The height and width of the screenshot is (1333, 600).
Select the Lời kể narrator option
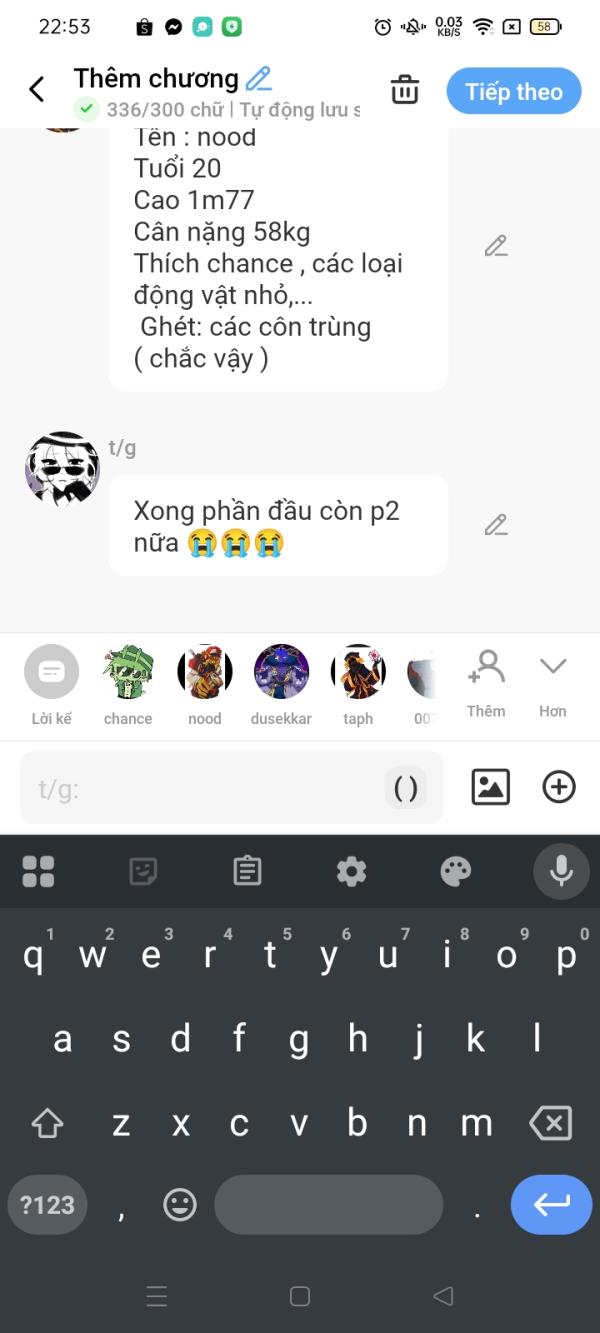(51, 685)
